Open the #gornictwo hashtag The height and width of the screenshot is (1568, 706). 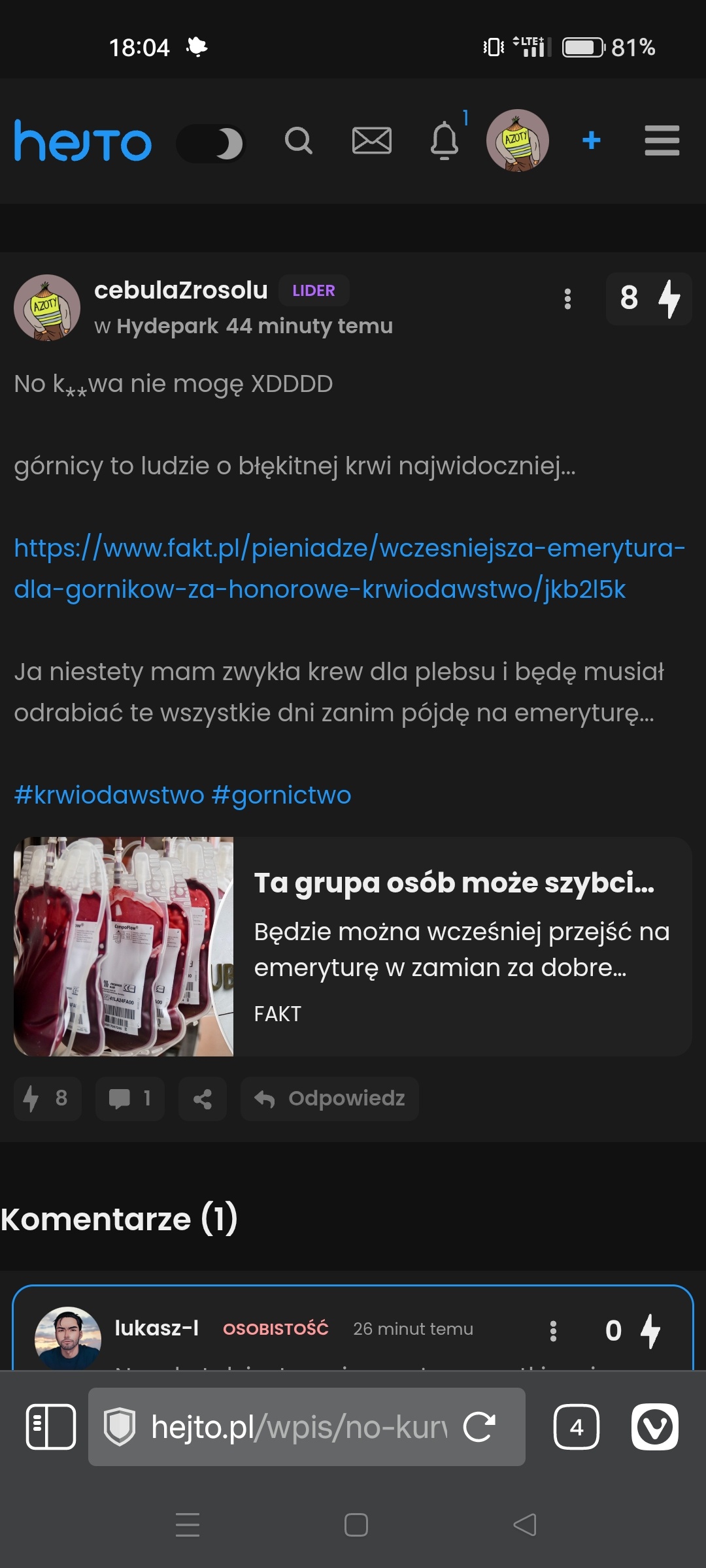pos(282,795)
